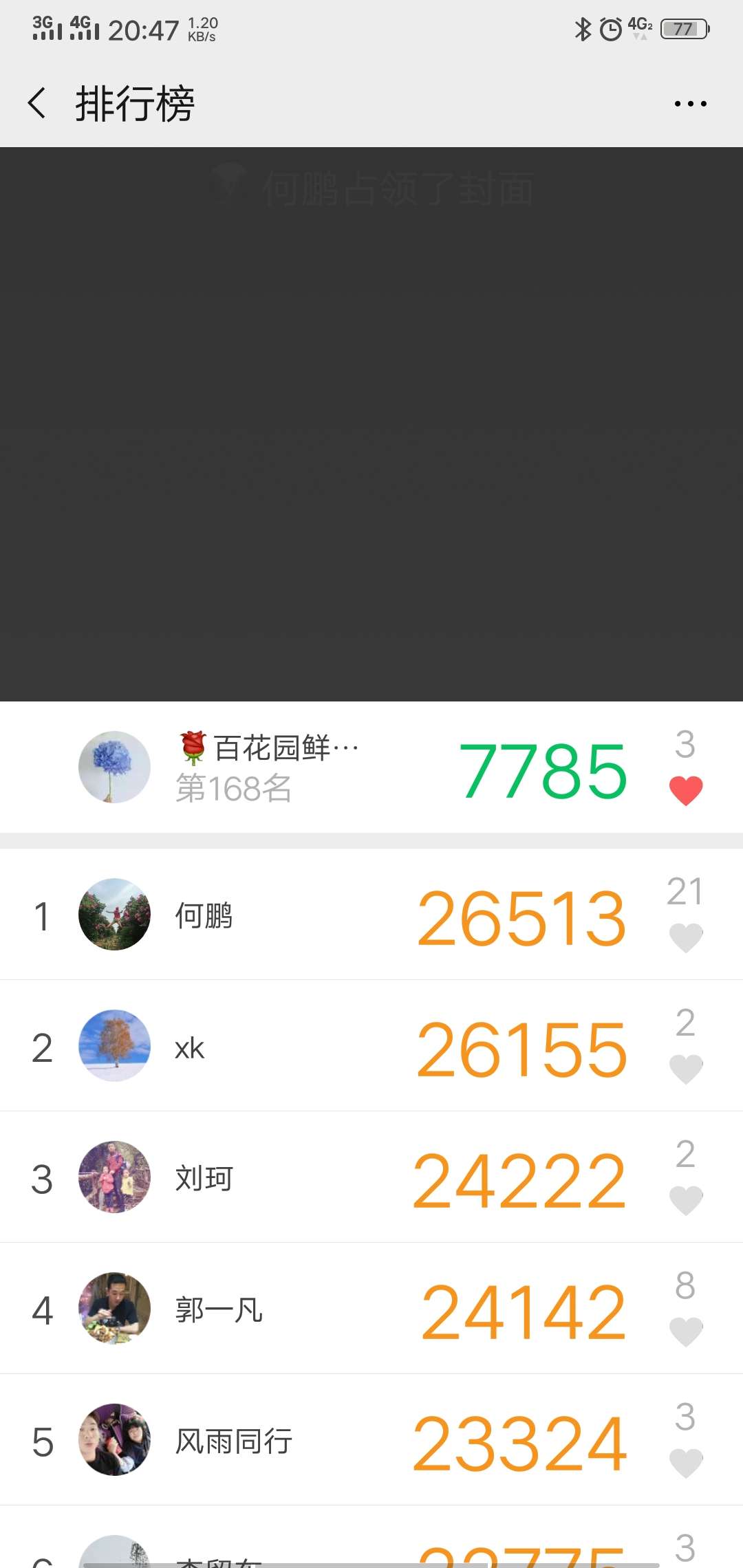Tap the back arrow on the 排行榜 page
This screenshot has height=1568, width=743.
38,102
